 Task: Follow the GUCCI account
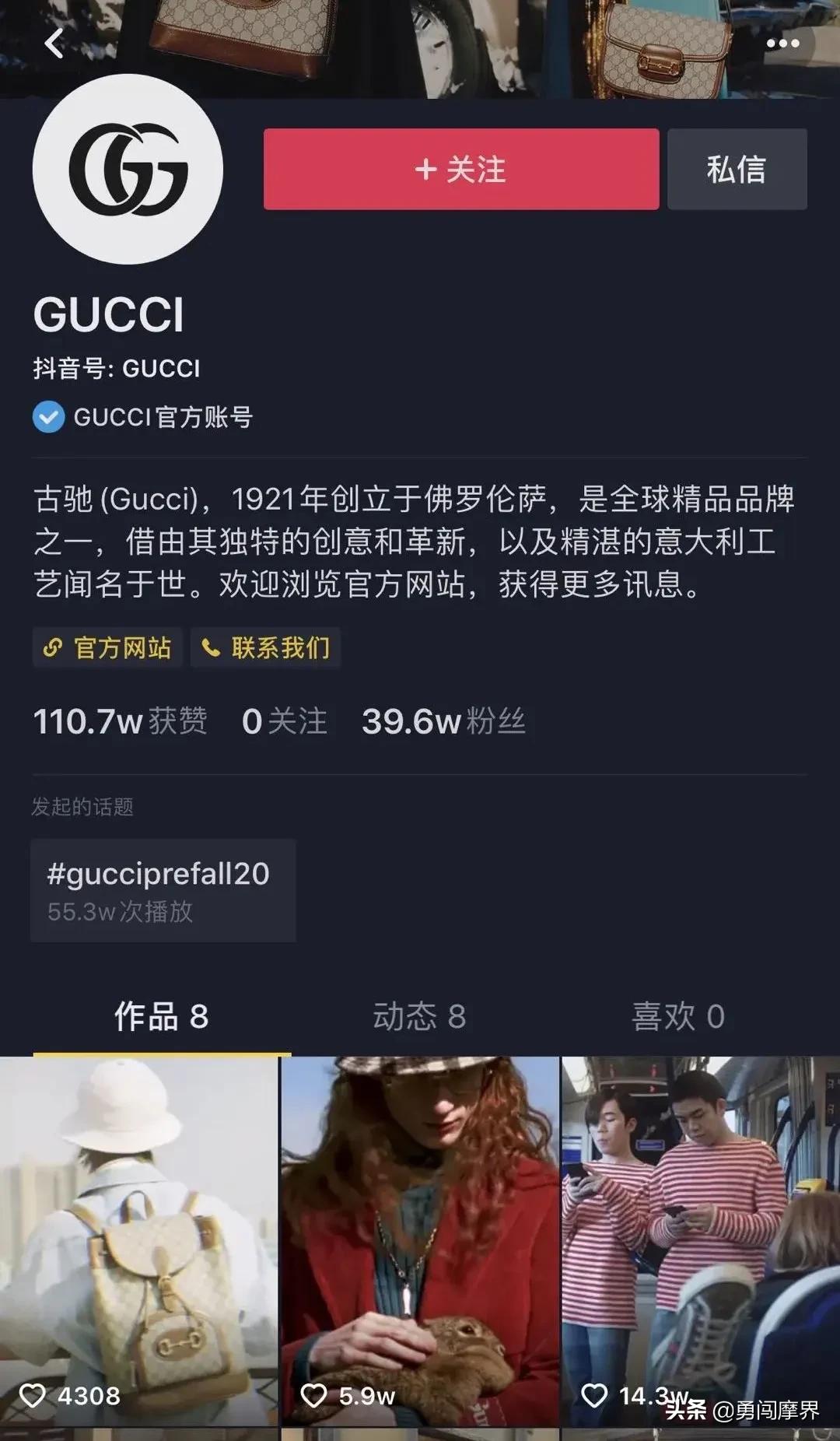[461, 170]
